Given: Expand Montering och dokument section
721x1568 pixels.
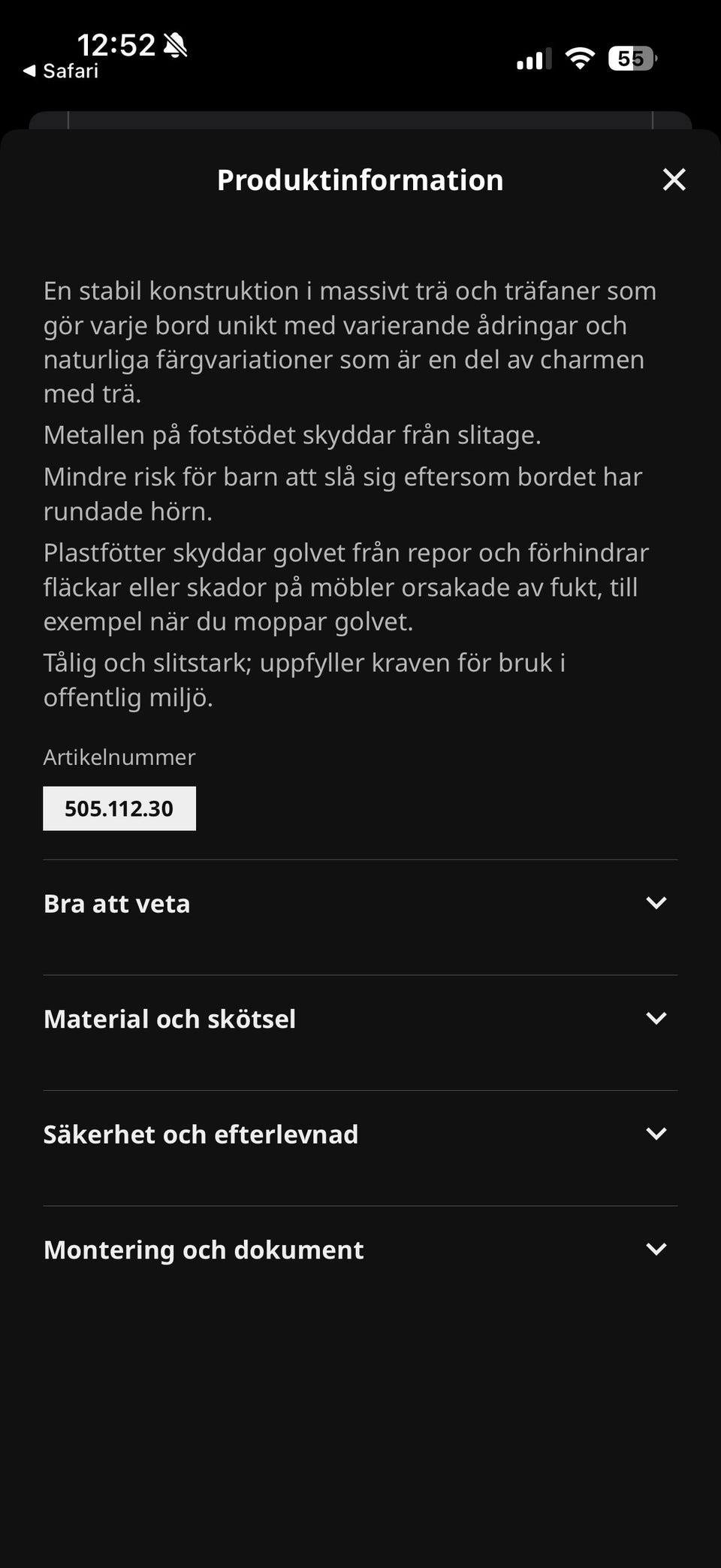Looking at the screenshot, I should (x=360, y=1249).
